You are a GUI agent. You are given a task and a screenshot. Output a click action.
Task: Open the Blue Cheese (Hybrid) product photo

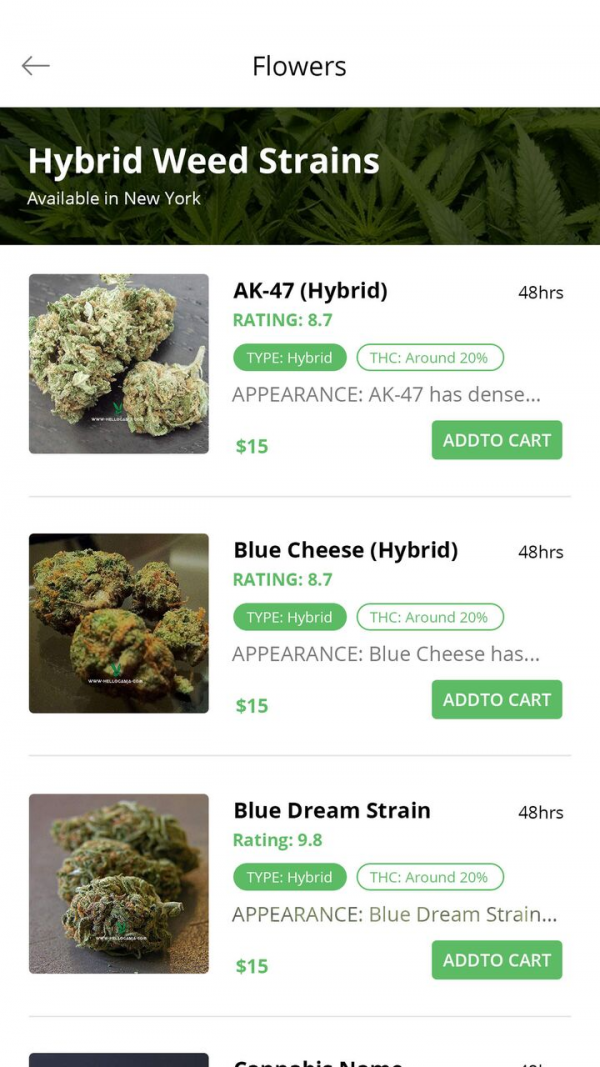(x=119, y=623)
